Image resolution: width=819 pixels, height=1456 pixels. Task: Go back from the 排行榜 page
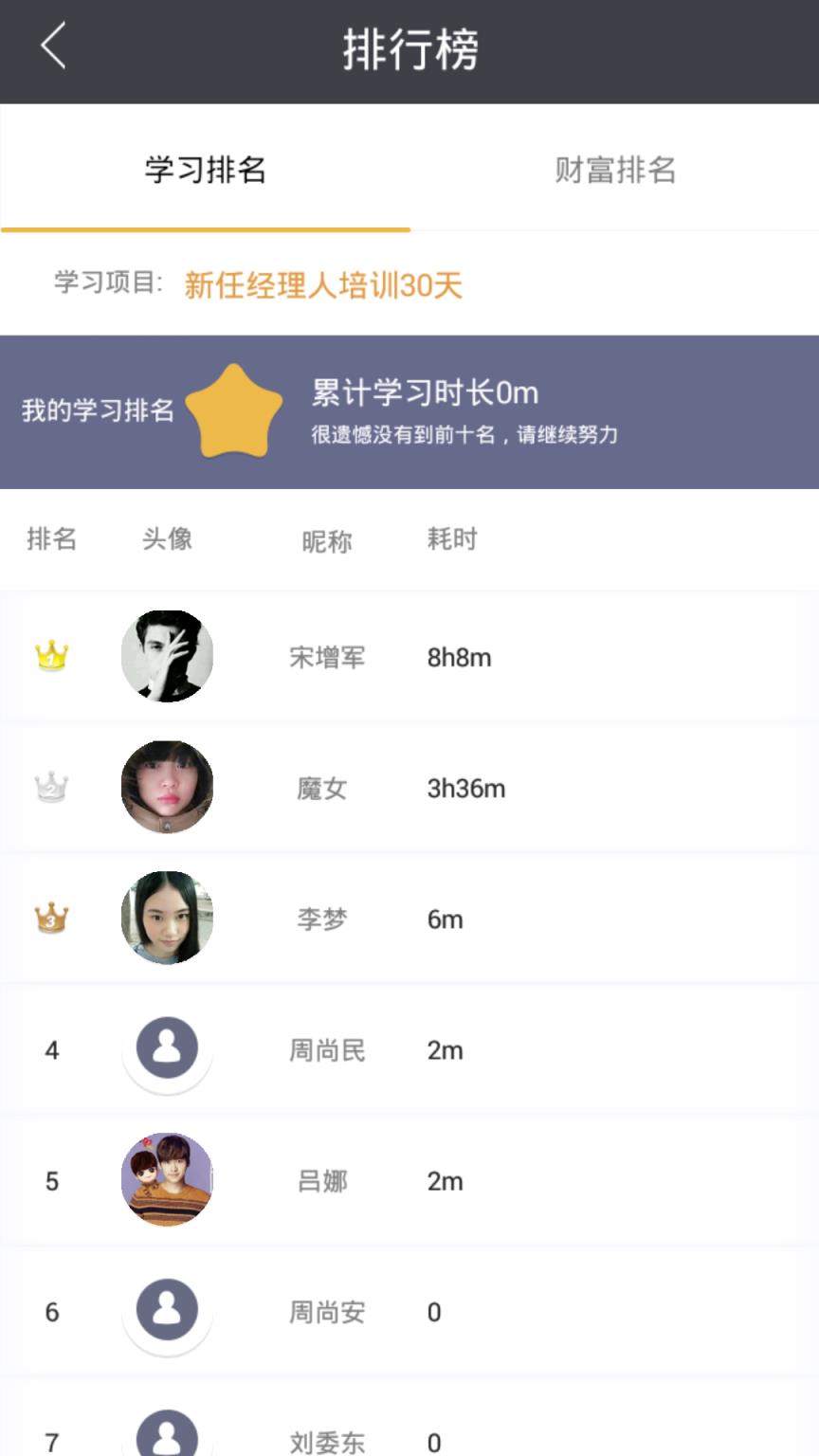point(53,47)
